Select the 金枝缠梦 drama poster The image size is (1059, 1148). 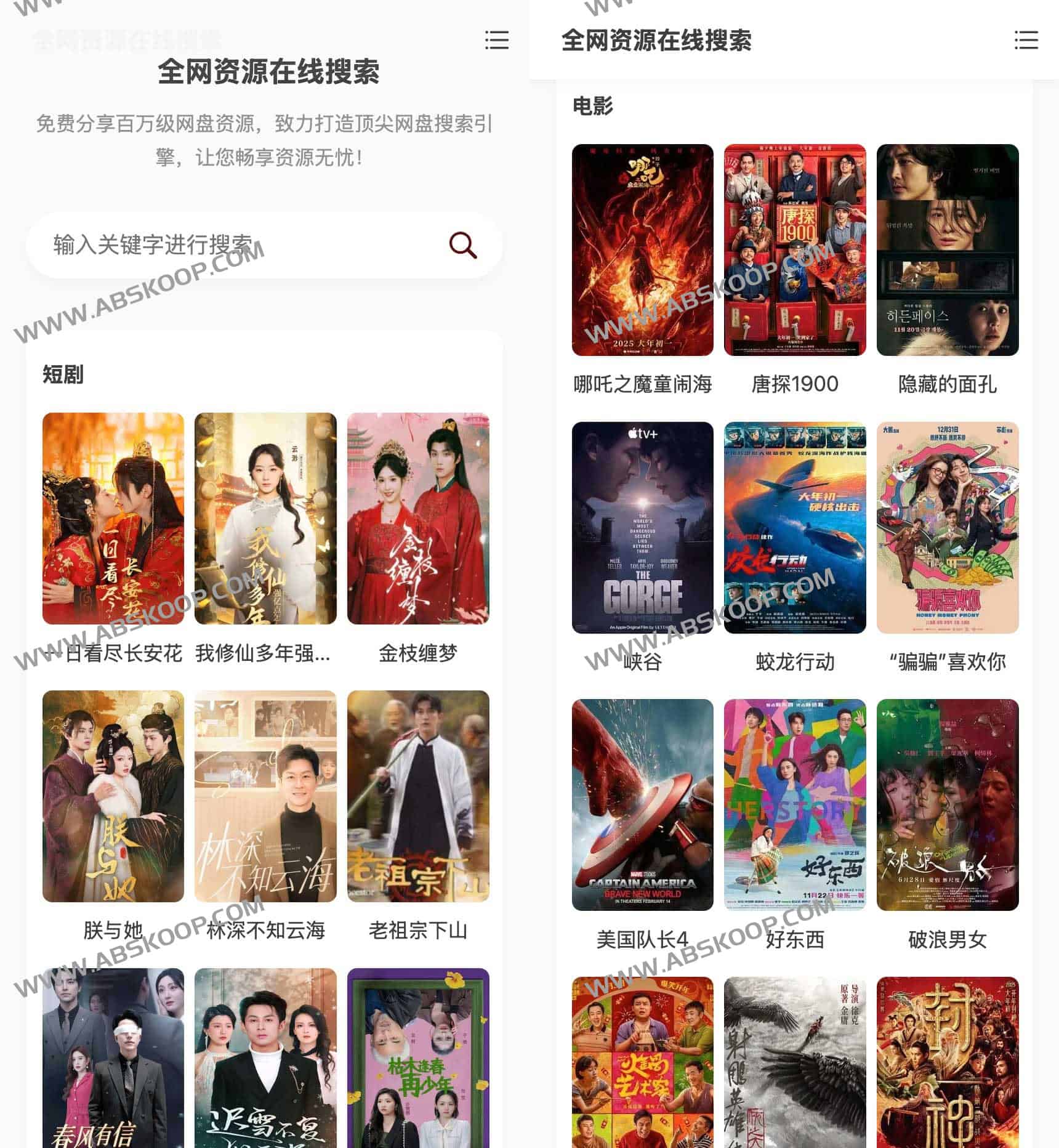(418, 518)
